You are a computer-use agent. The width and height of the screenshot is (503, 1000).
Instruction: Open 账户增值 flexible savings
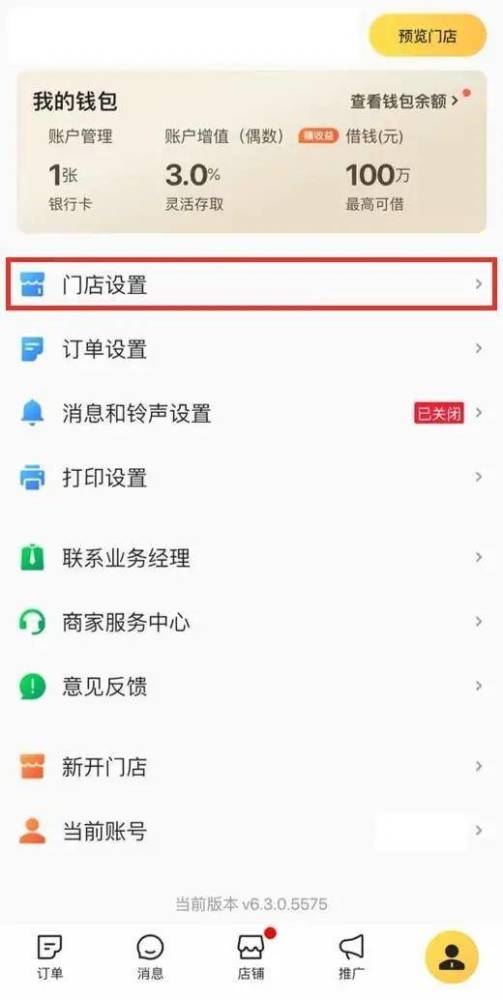click(225, 170)
